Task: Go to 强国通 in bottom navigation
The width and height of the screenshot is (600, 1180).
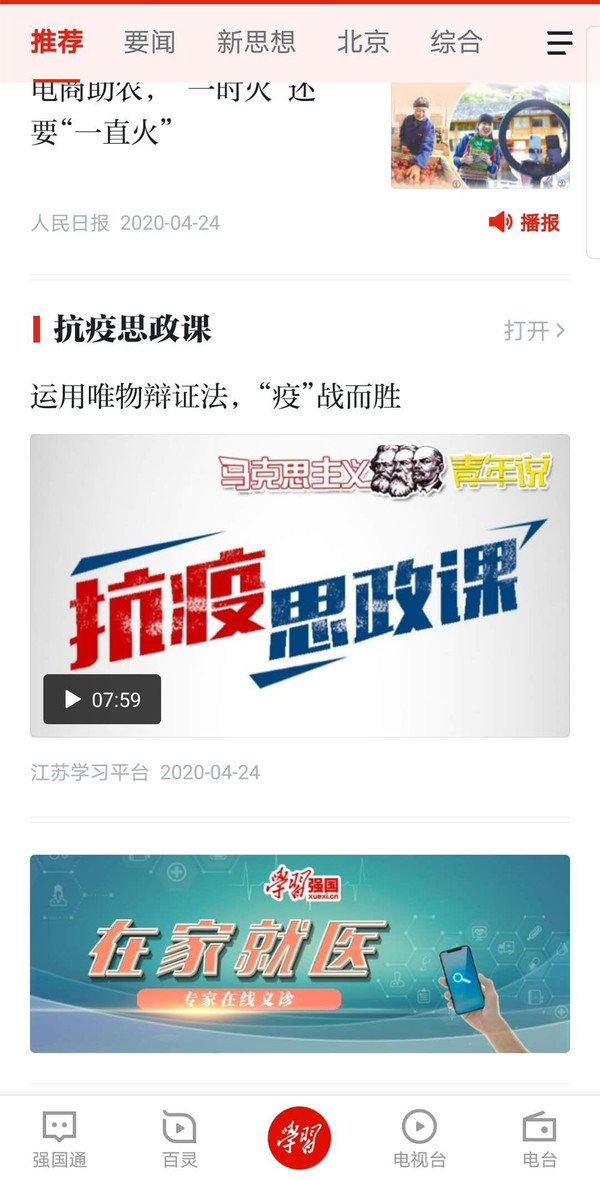Action: [x=59, y=1138]
